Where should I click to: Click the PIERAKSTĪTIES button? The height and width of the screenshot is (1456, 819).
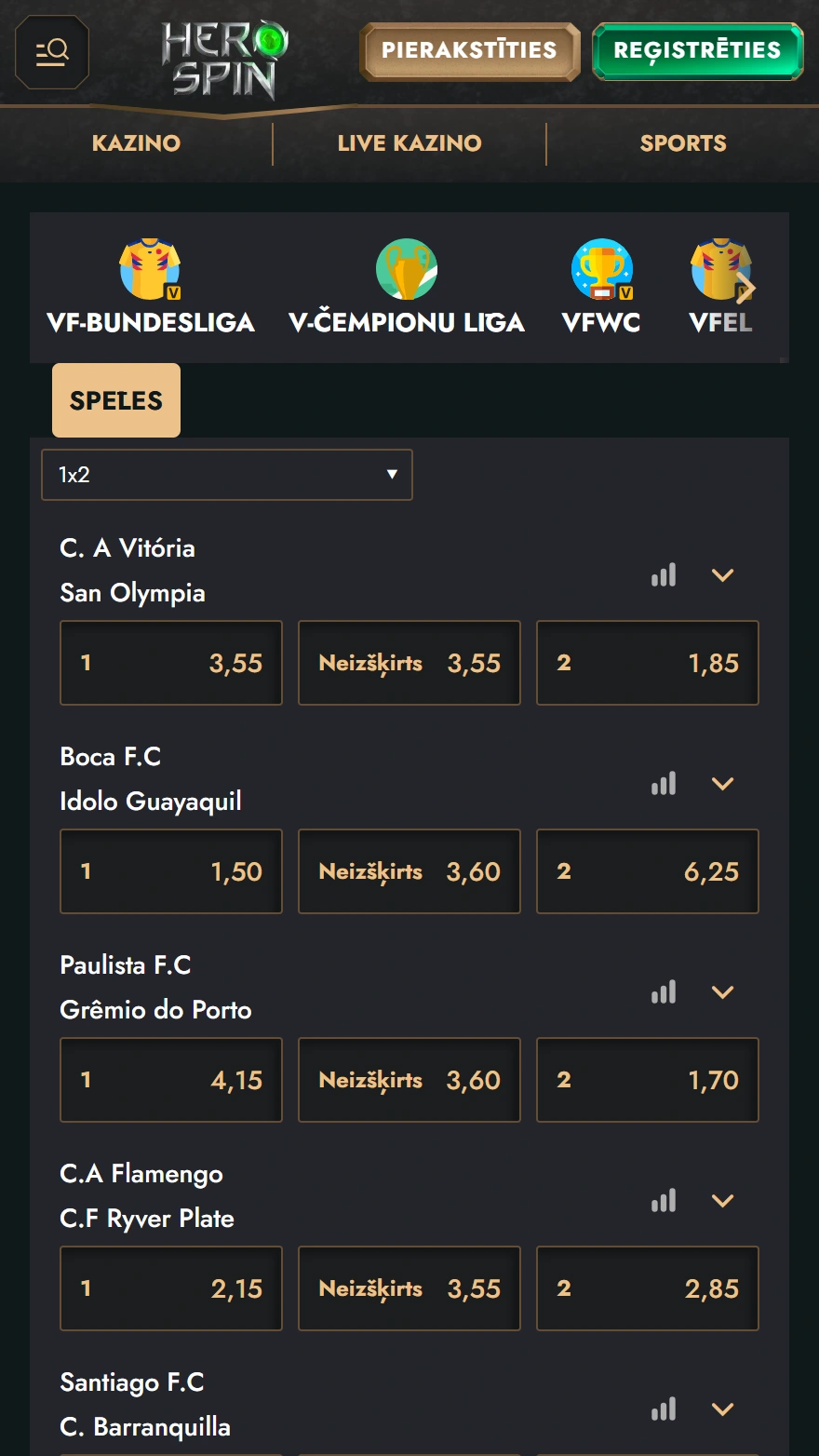(x=469, y=51)
